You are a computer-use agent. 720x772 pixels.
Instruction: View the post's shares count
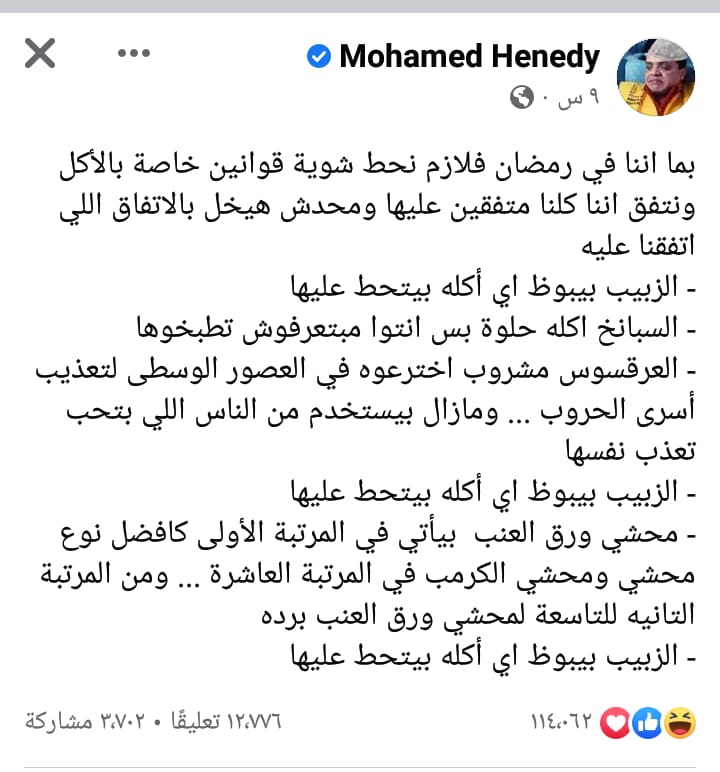pos(82,723)
